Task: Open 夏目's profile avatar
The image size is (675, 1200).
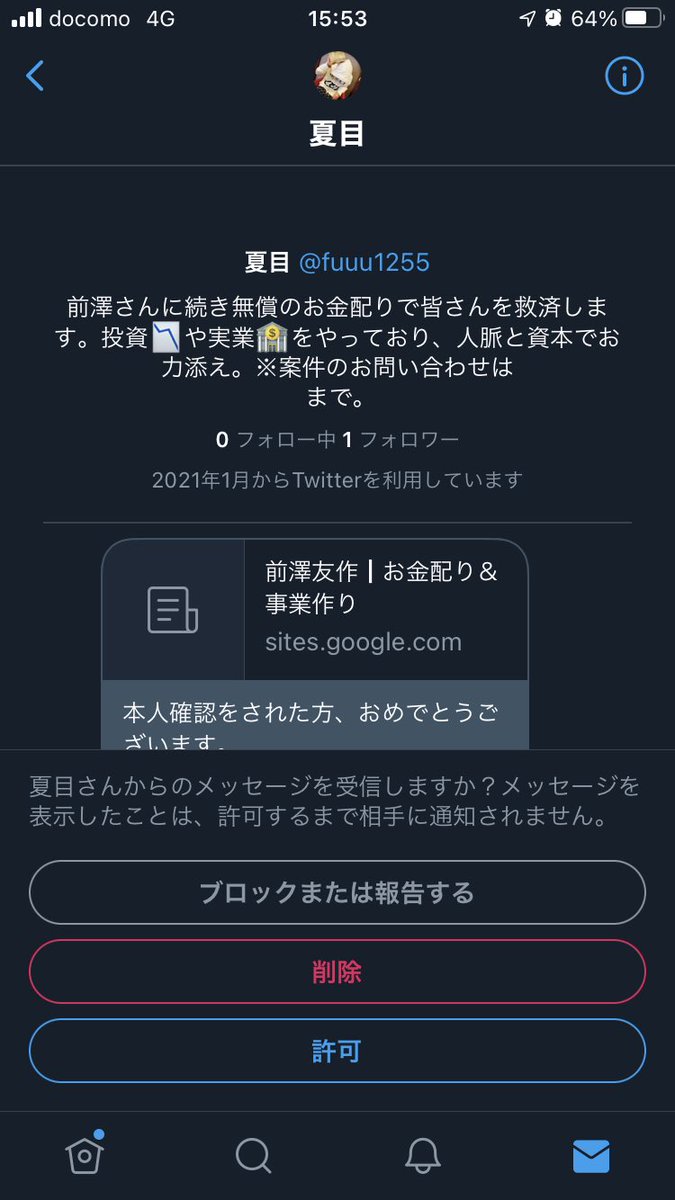Action: (337, 76)
